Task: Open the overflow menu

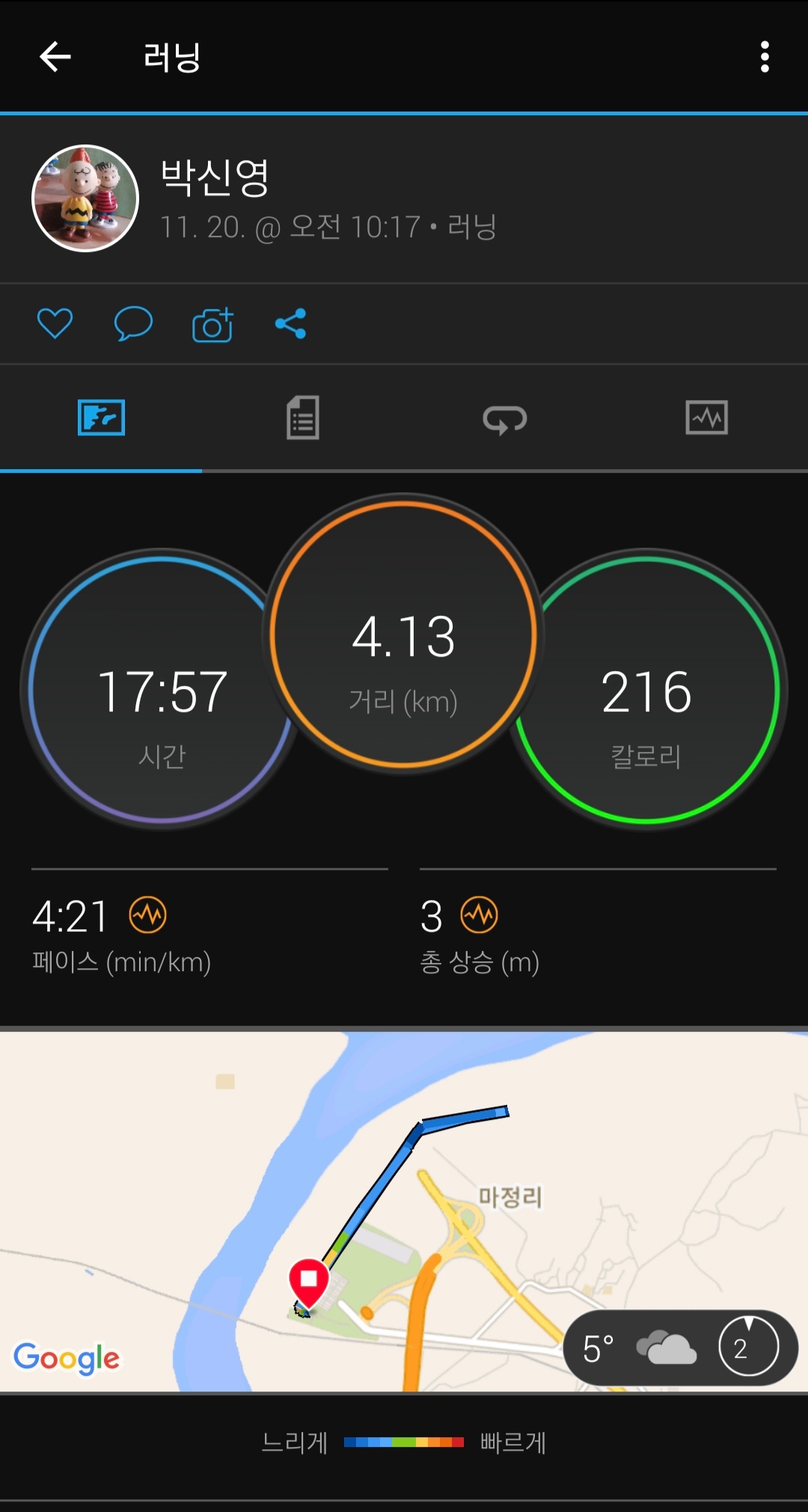Action: [x=764, y=57]
